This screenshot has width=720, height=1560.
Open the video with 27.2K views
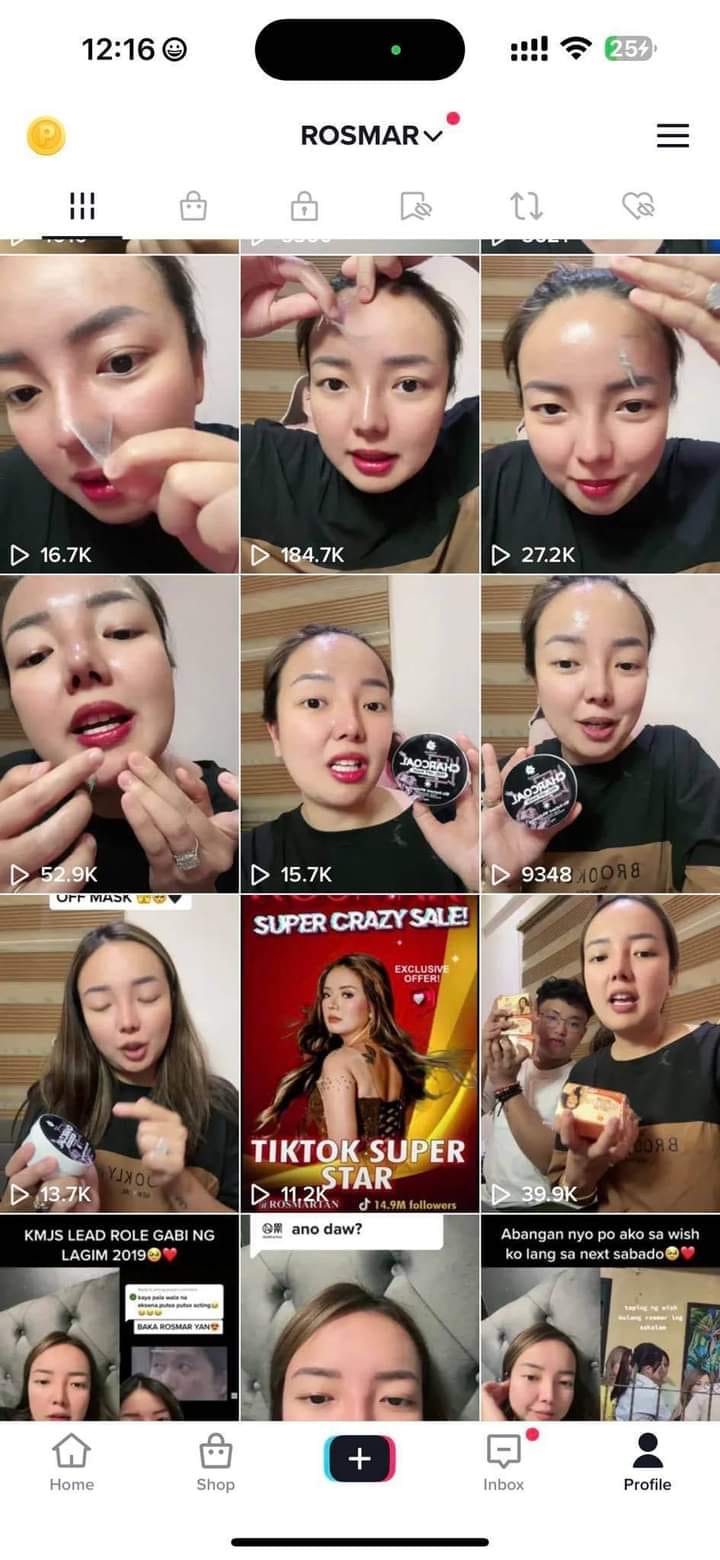pos(600,414)
